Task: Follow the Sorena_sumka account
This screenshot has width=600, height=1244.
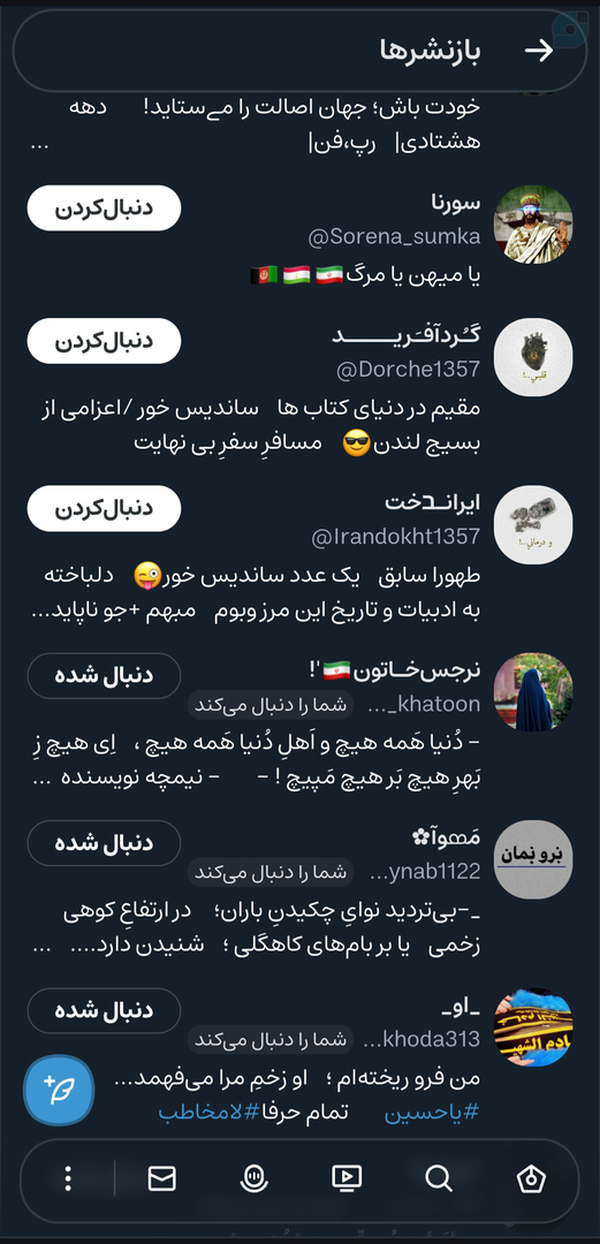Action: (103, 209)
